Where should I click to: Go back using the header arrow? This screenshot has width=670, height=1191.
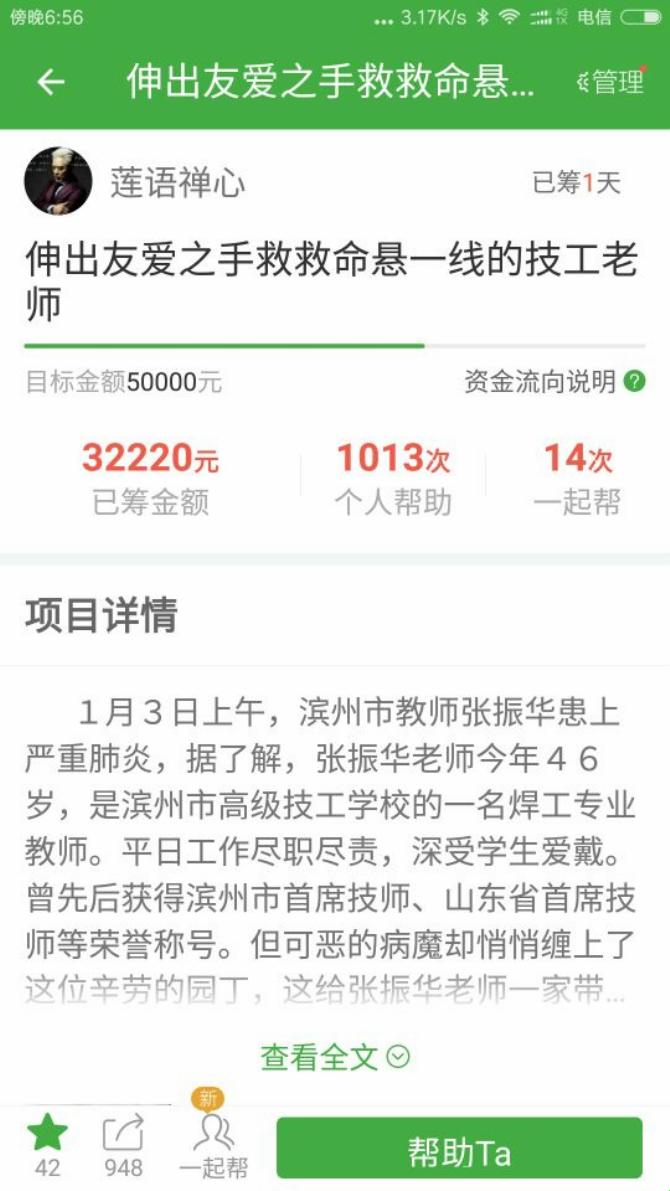click(51, 82)
